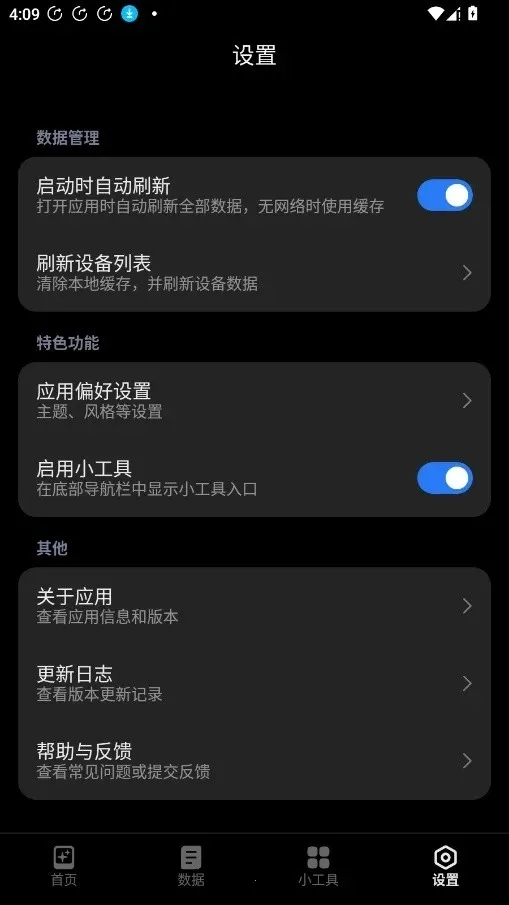This screenshot has height=905, width=509.
Task: Disable the 启用小工具 switch
Action: [444, 478]
